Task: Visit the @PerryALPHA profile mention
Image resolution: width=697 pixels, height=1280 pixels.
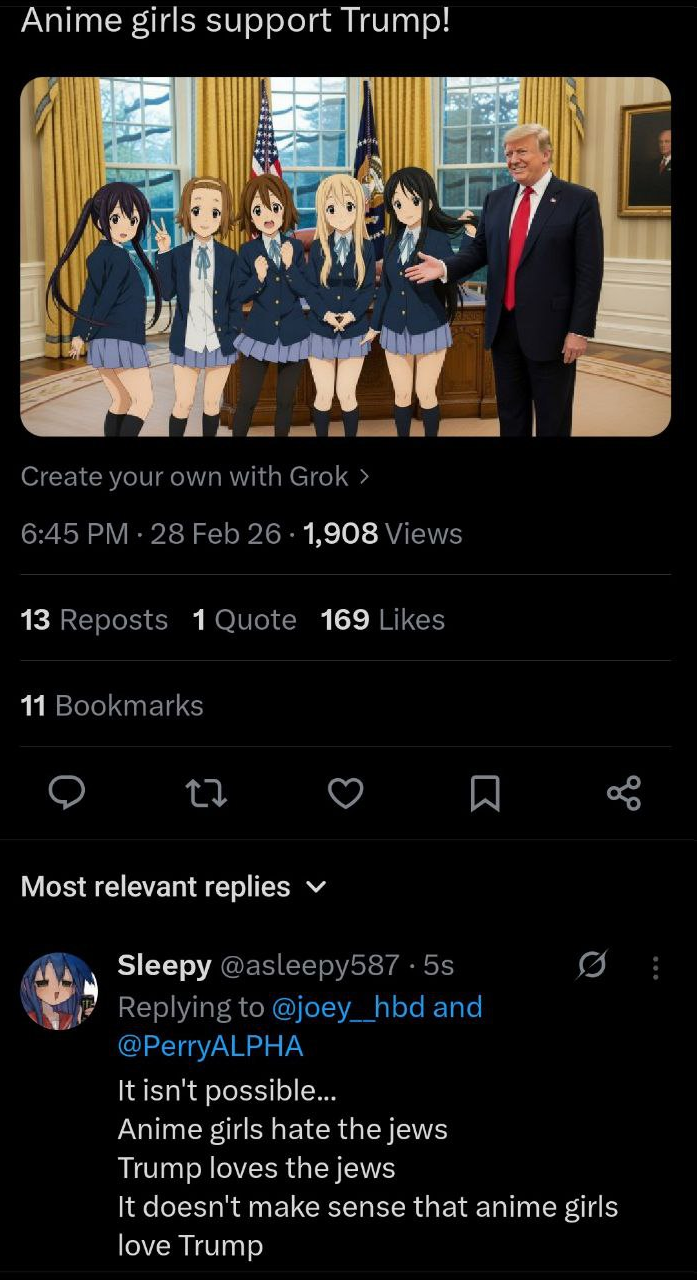Action: pyautogui.click(x=210, y=1046)
